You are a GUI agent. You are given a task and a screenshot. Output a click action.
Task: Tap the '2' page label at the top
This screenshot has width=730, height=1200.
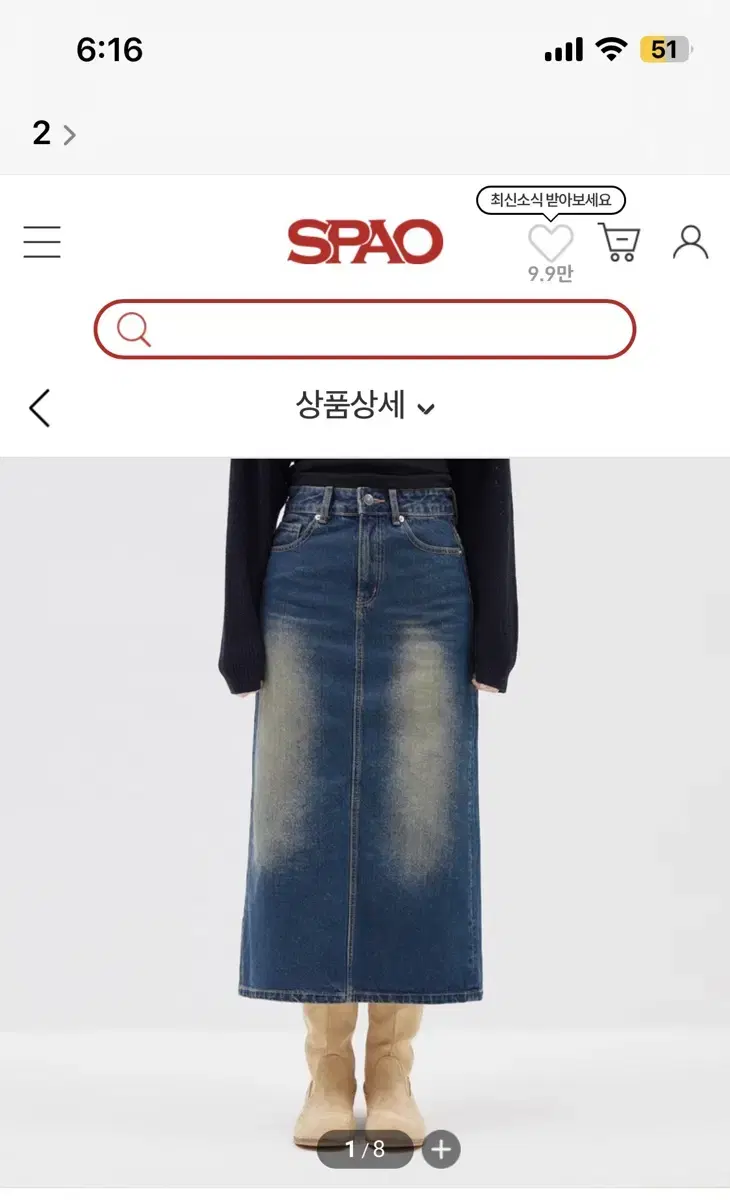coord(41,133)
